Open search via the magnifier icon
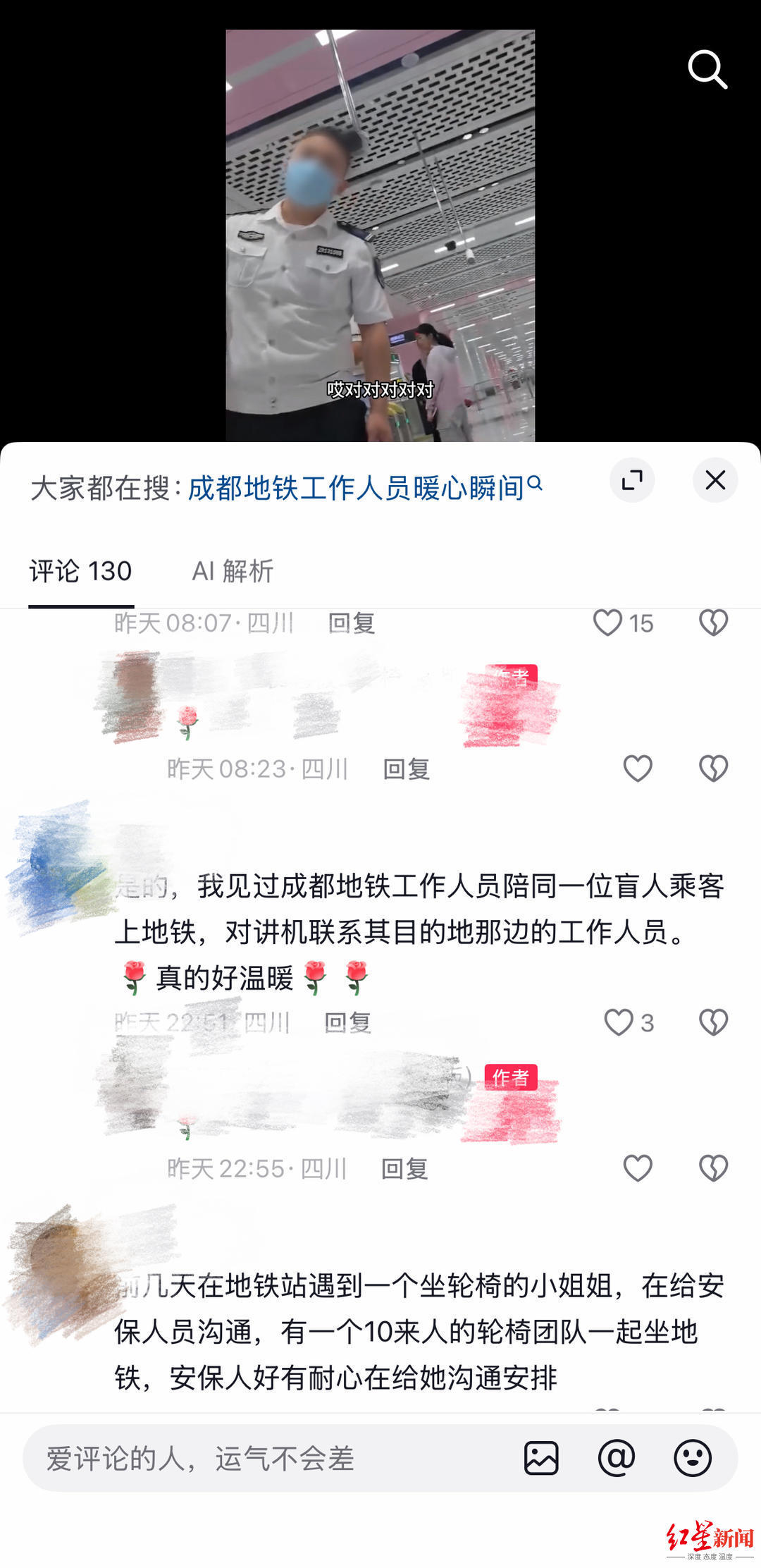This screenshot has width=761, height=1568. coord(707,69)
